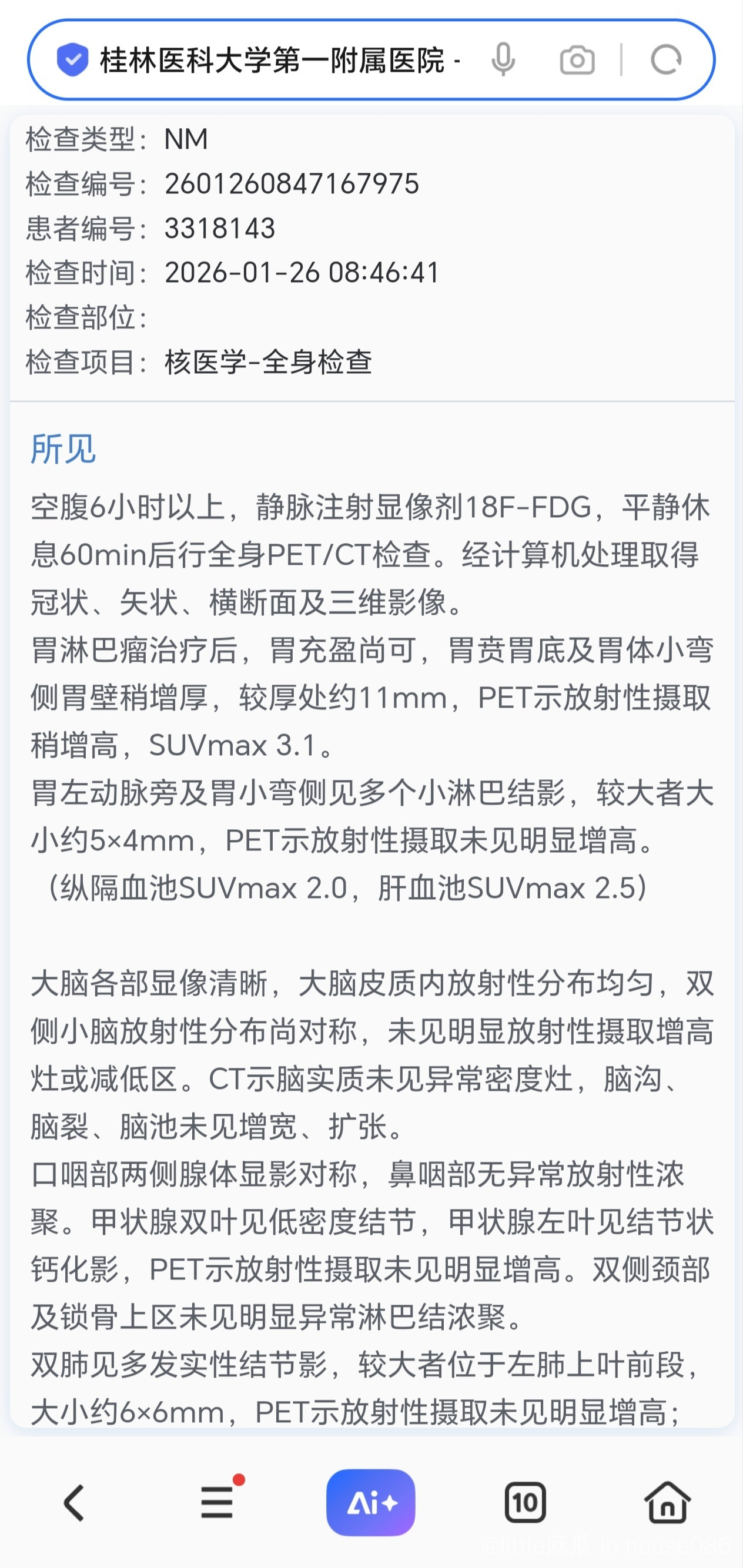Image resolution: width=743 pixels, height=1568 pixels.
Task: Open camera search in the address bar
Action: click(577, 61)
